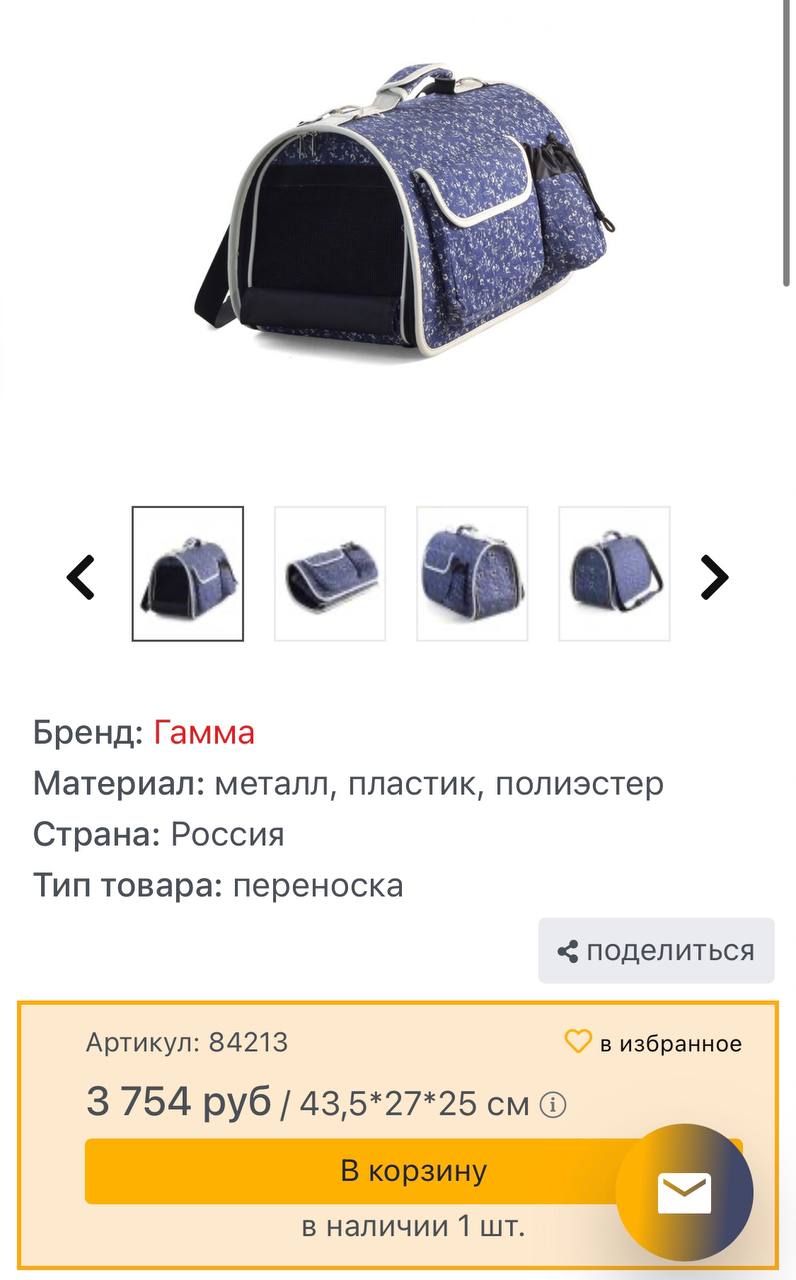Select the fourth carrier photo thumbnail
Screen dimensions: 796x1280
tap(614, 574)
